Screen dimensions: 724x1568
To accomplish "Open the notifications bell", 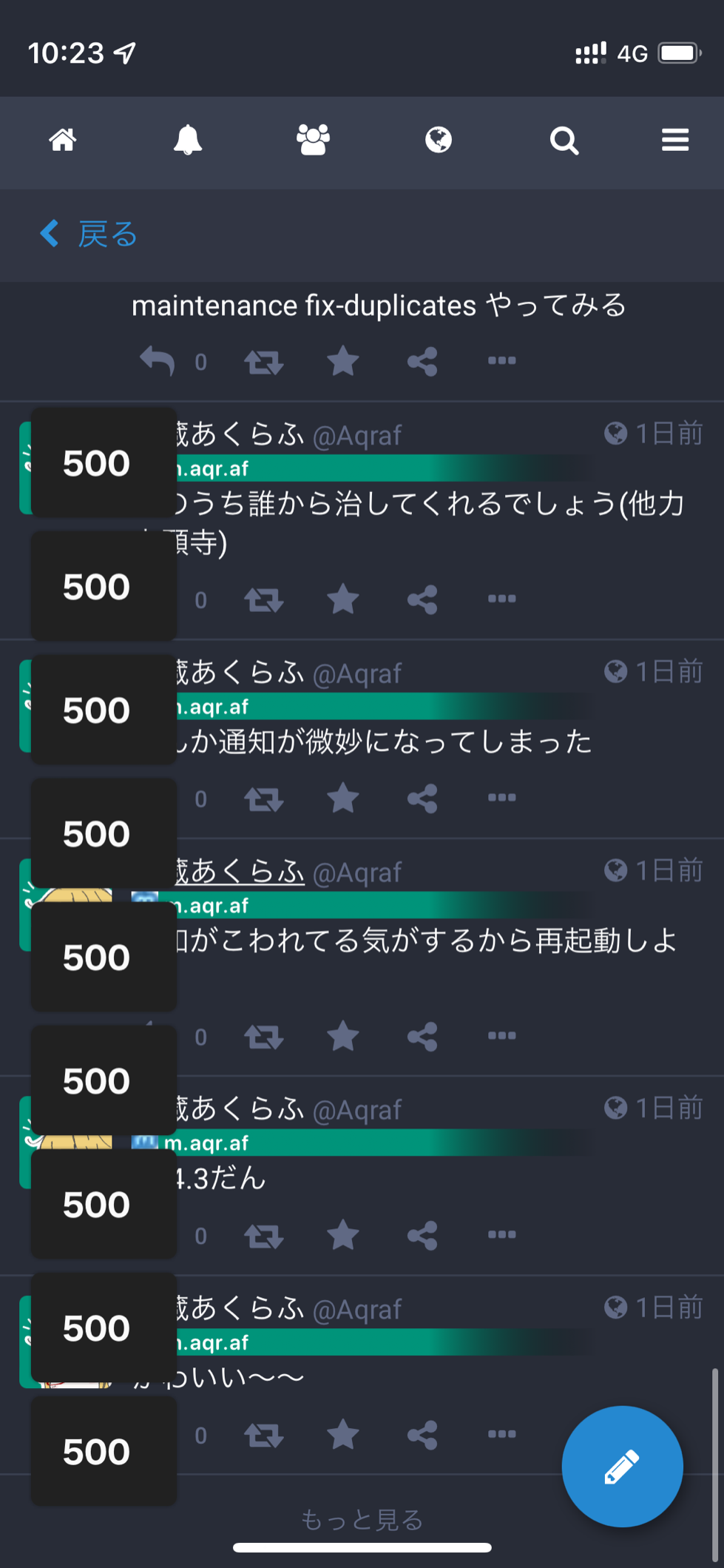I will 188,140.
